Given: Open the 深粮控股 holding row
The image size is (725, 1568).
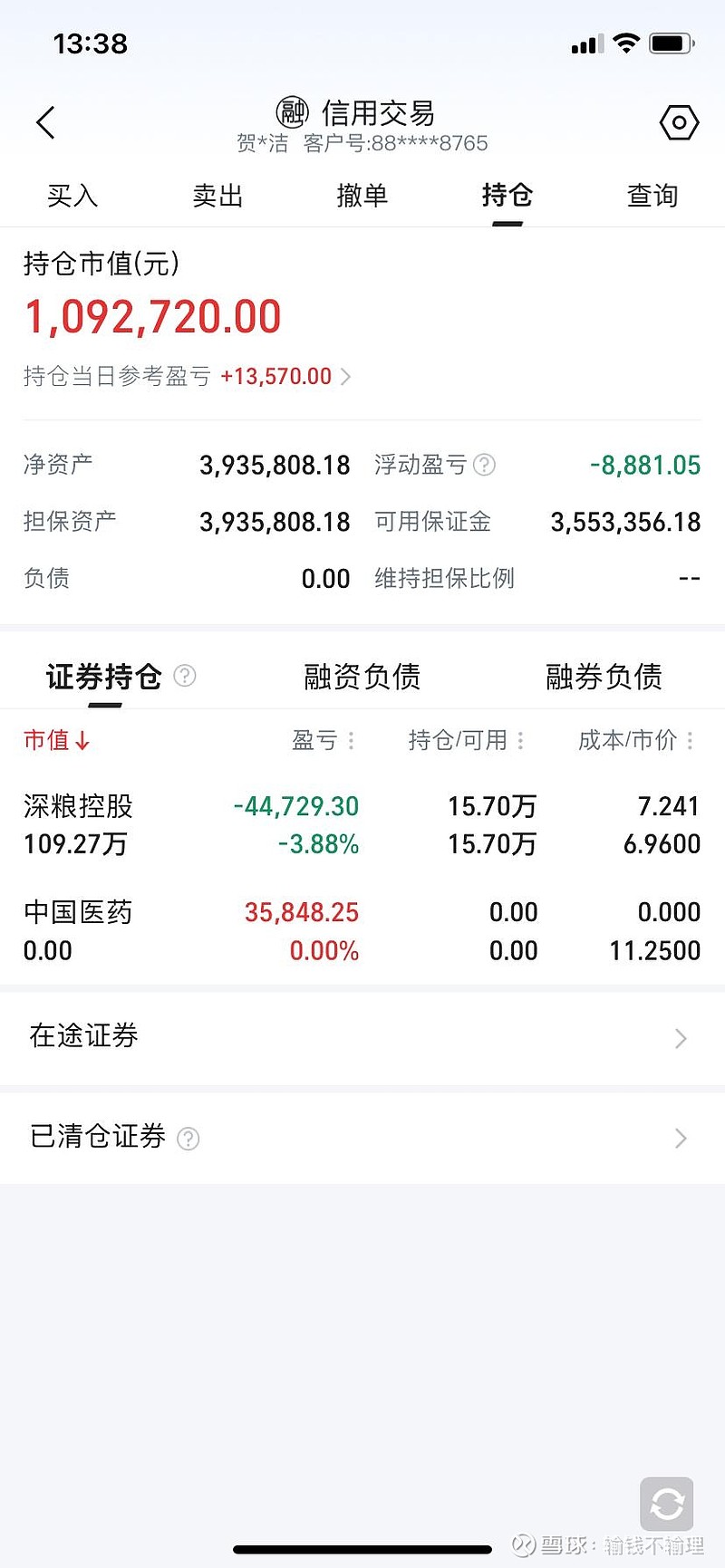Looking at the screenshot, I should coord(362,824).
